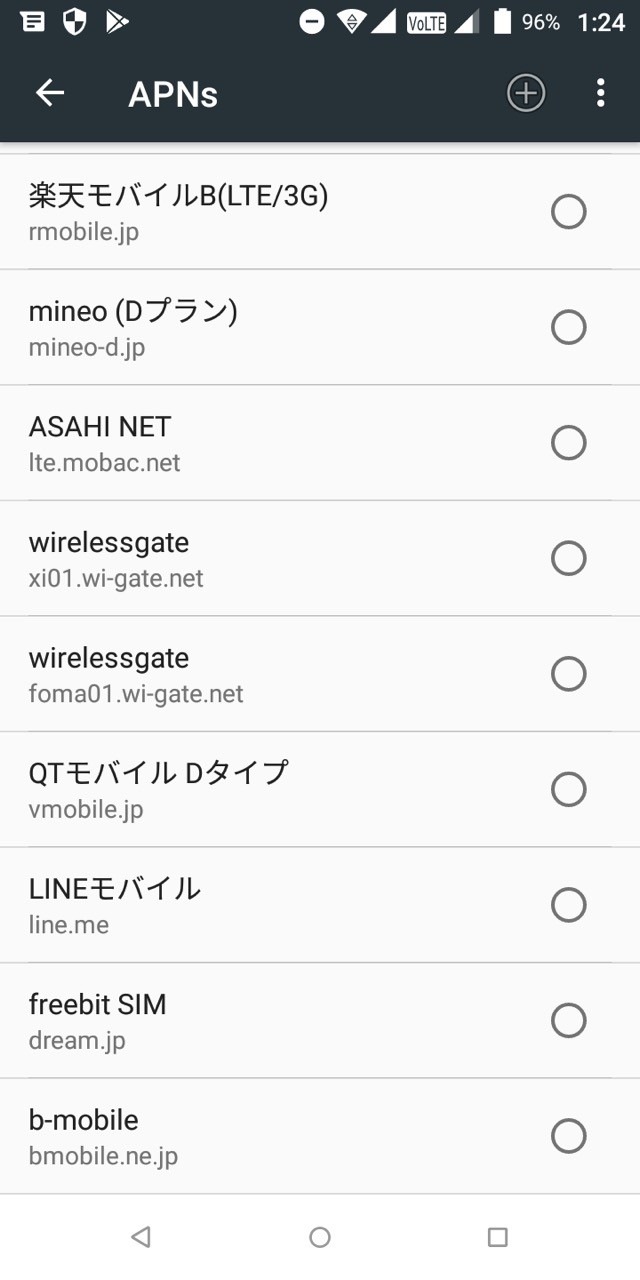Viewport: 640px width, 1280px height.
Task: Add a new APN
Action: 526,93
